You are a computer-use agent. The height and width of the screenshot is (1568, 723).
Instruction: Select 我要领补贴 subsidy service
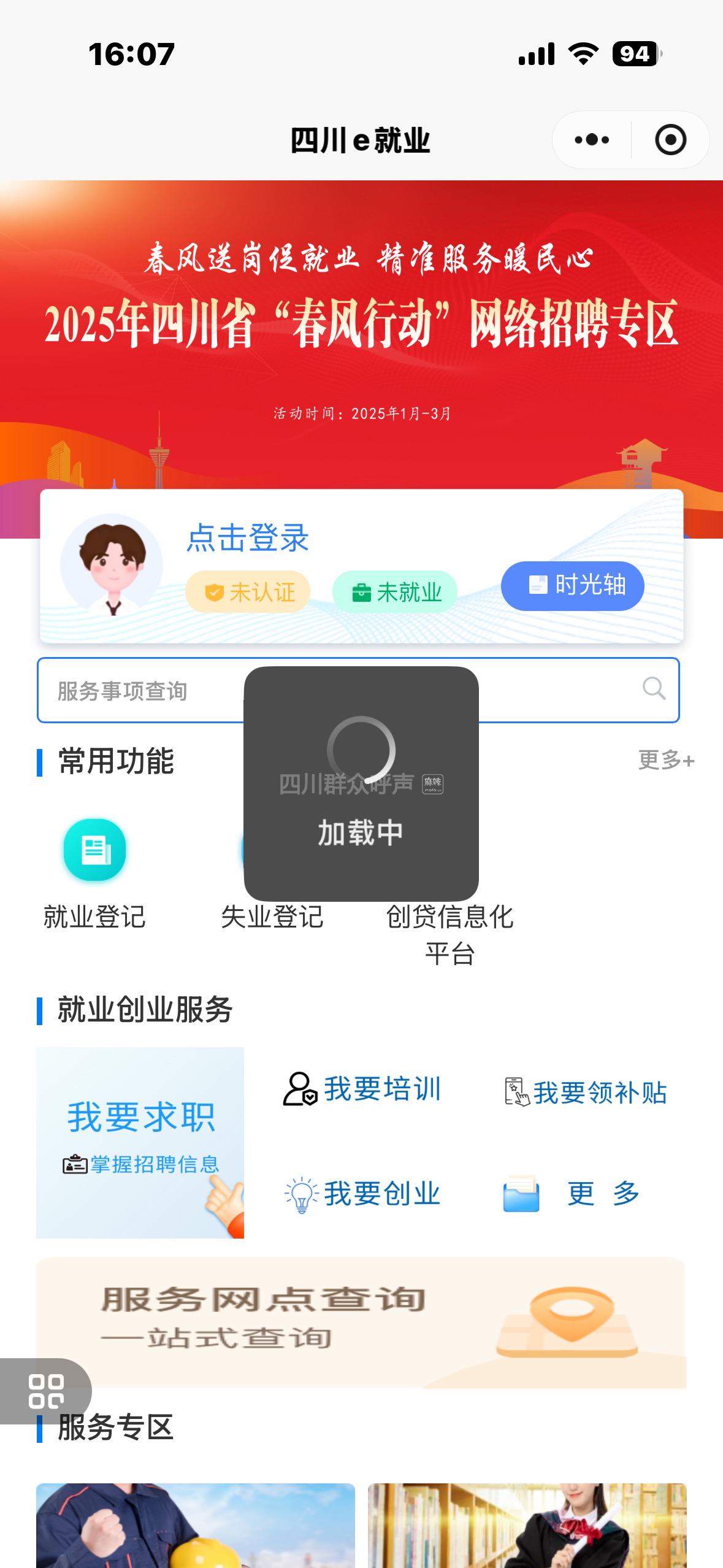point(586,1092)
